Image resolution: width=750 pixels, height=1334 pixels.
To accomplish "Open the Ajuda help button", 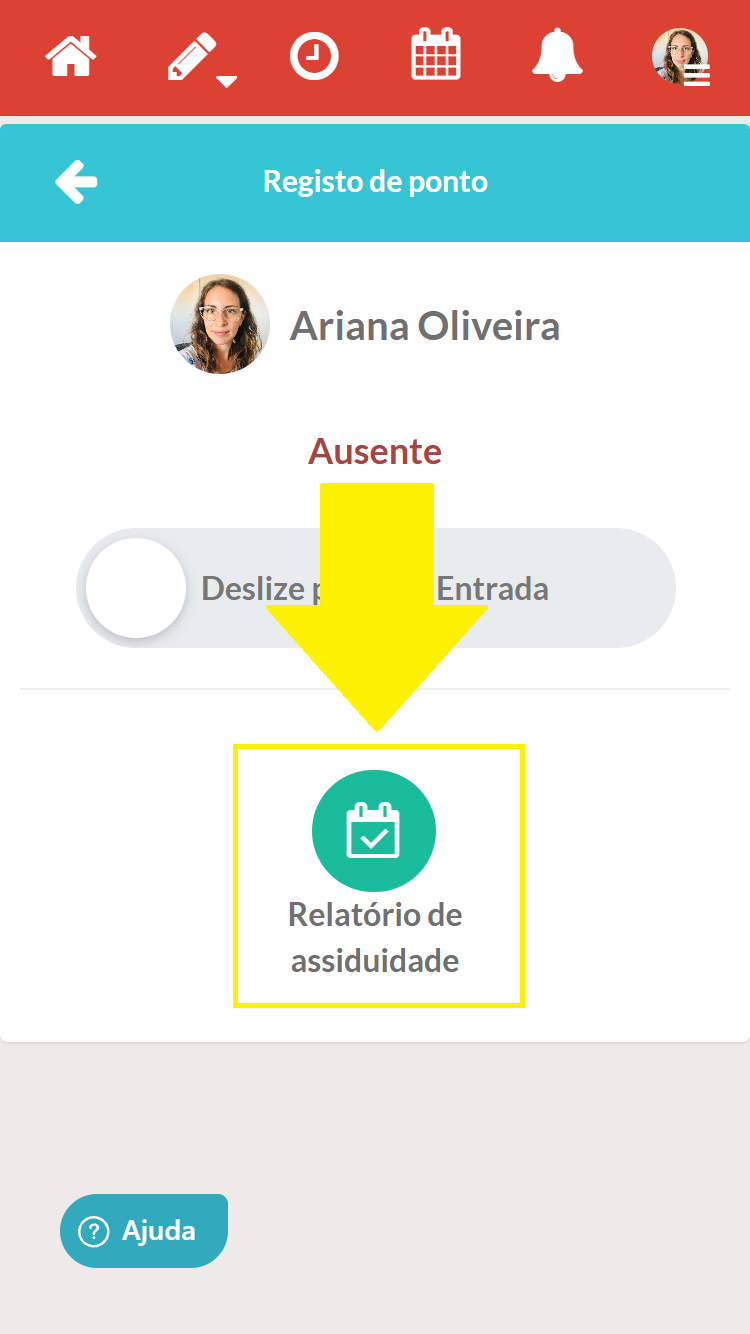I will click(143, 1231).
